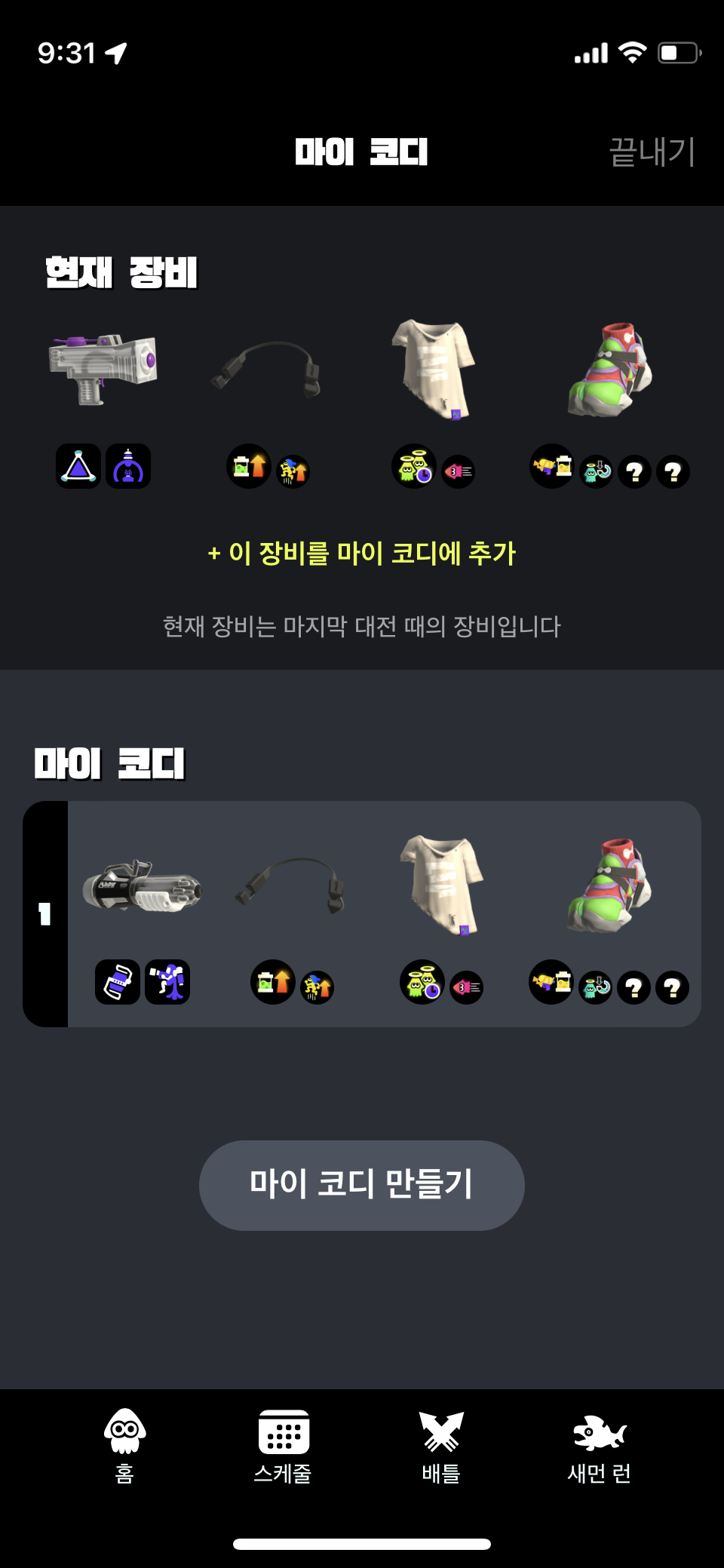The image size is (724, 1568).
Task: Go to the 배틀 tab
Action: point(441,1446)
